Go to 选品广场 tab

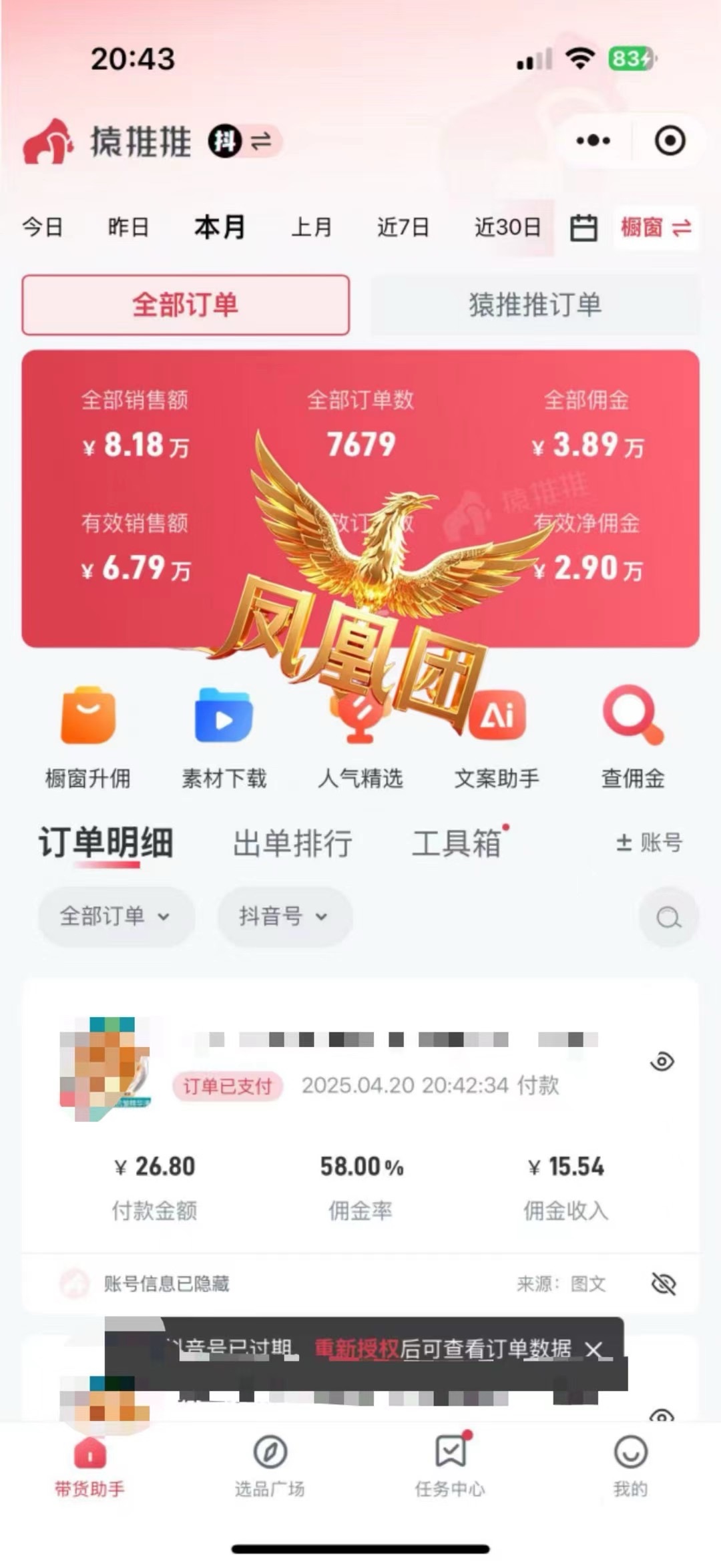pyautogui.click(x=270, y=1466)
